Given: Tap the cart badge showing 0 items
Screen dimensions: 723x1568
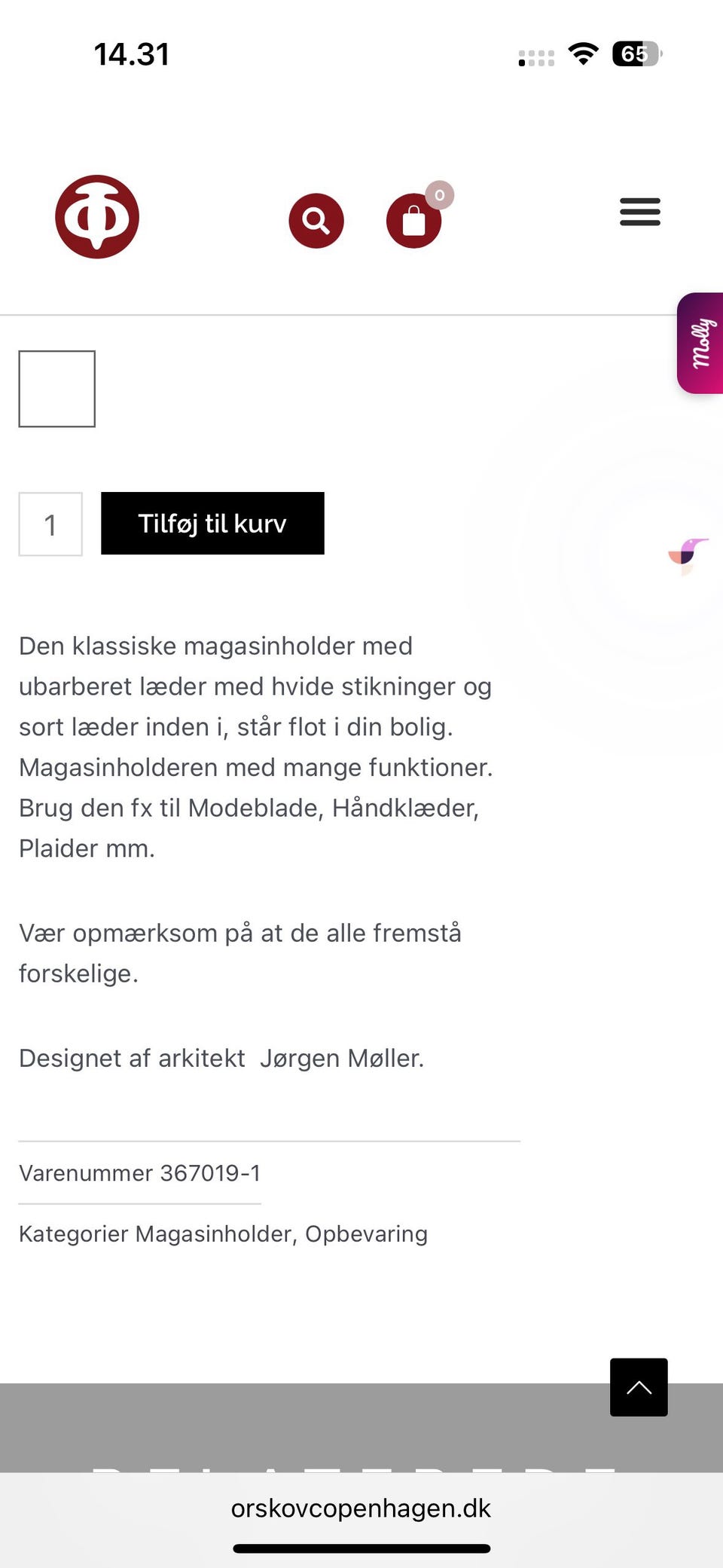Looking at the screenshot, I should pyautogui.click(x=439, y=194).
